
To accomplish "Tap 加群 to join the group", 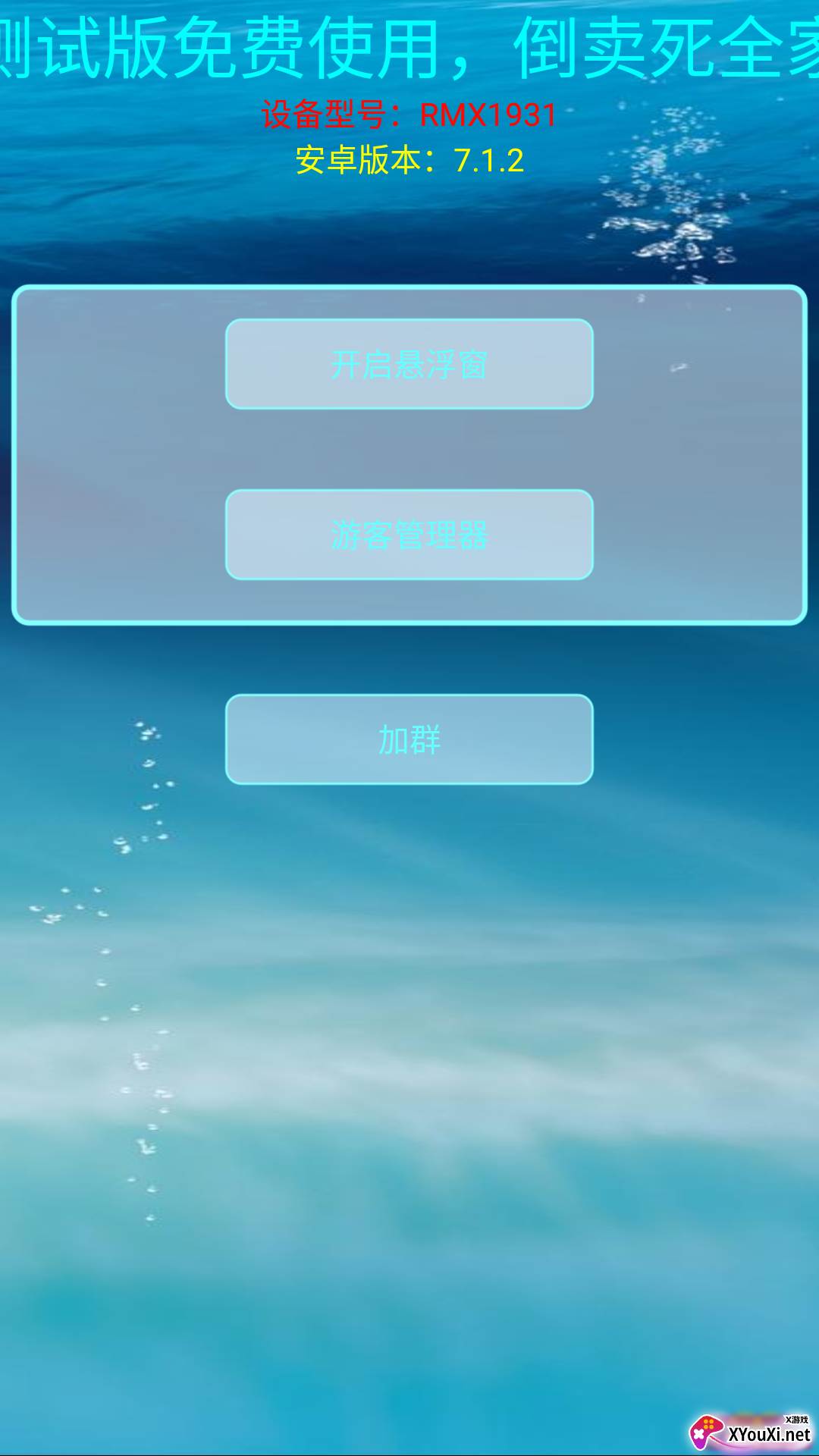I will (409, 739).
